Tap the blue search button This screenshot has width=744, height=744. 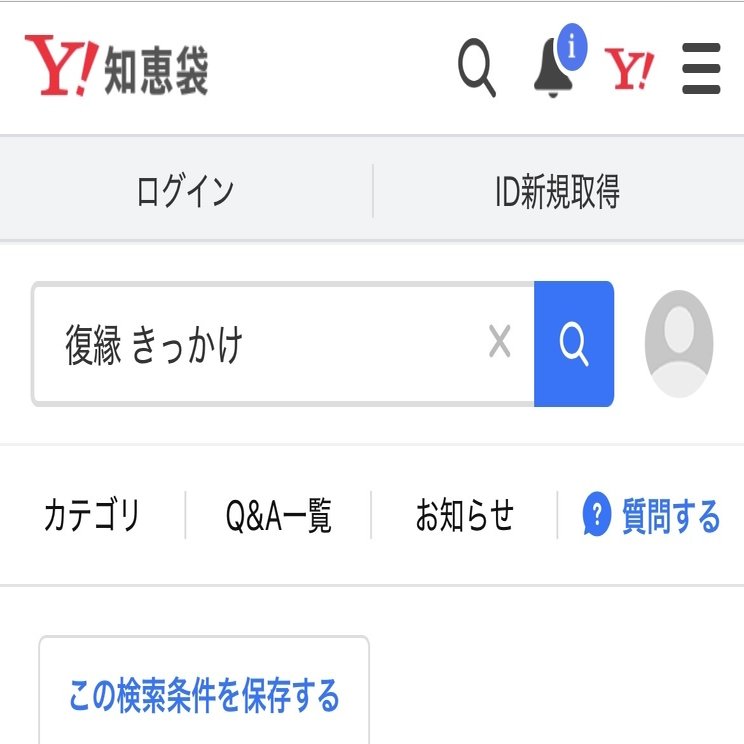574,344
